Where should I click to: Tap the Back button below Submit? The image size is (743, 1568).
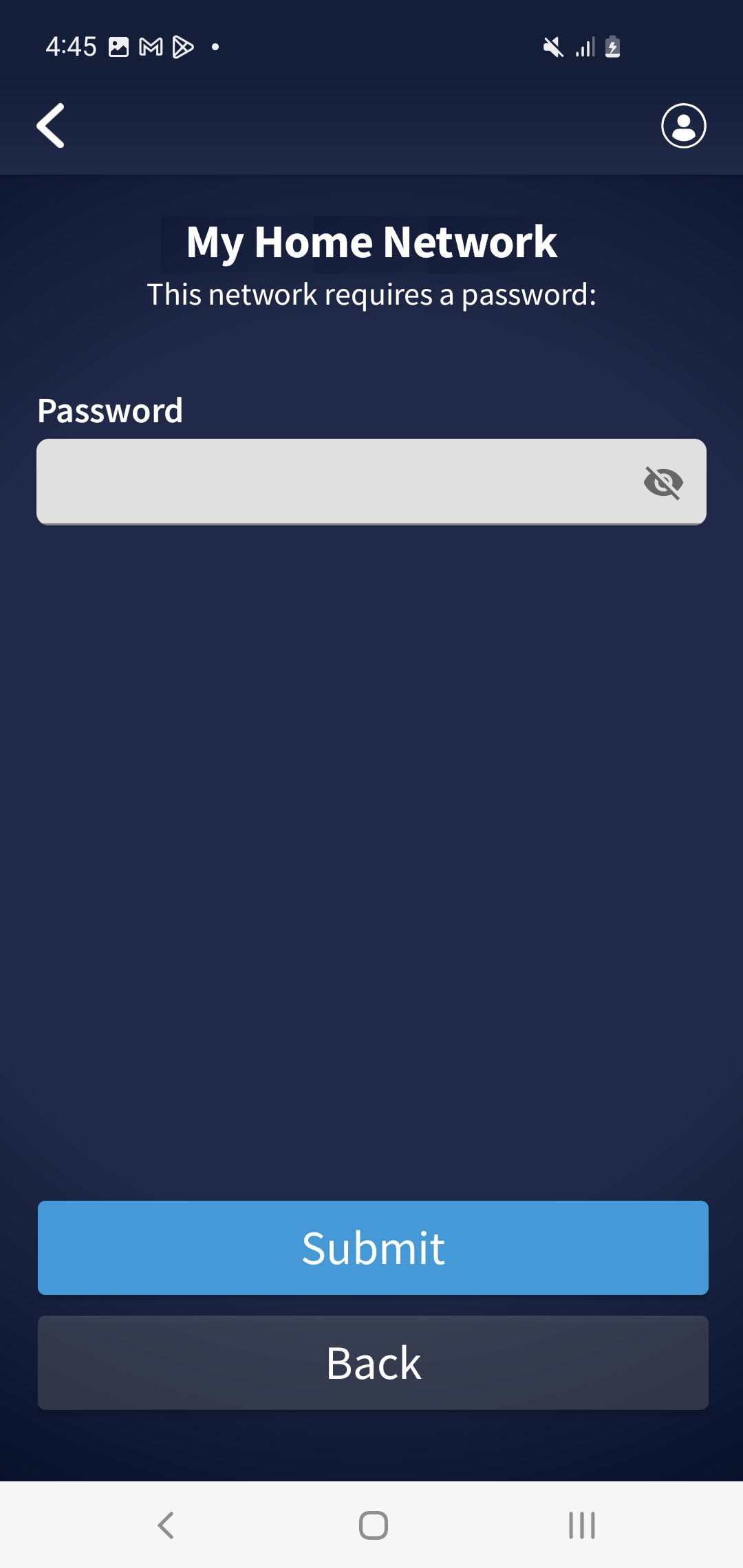(x=373, y=1362)
